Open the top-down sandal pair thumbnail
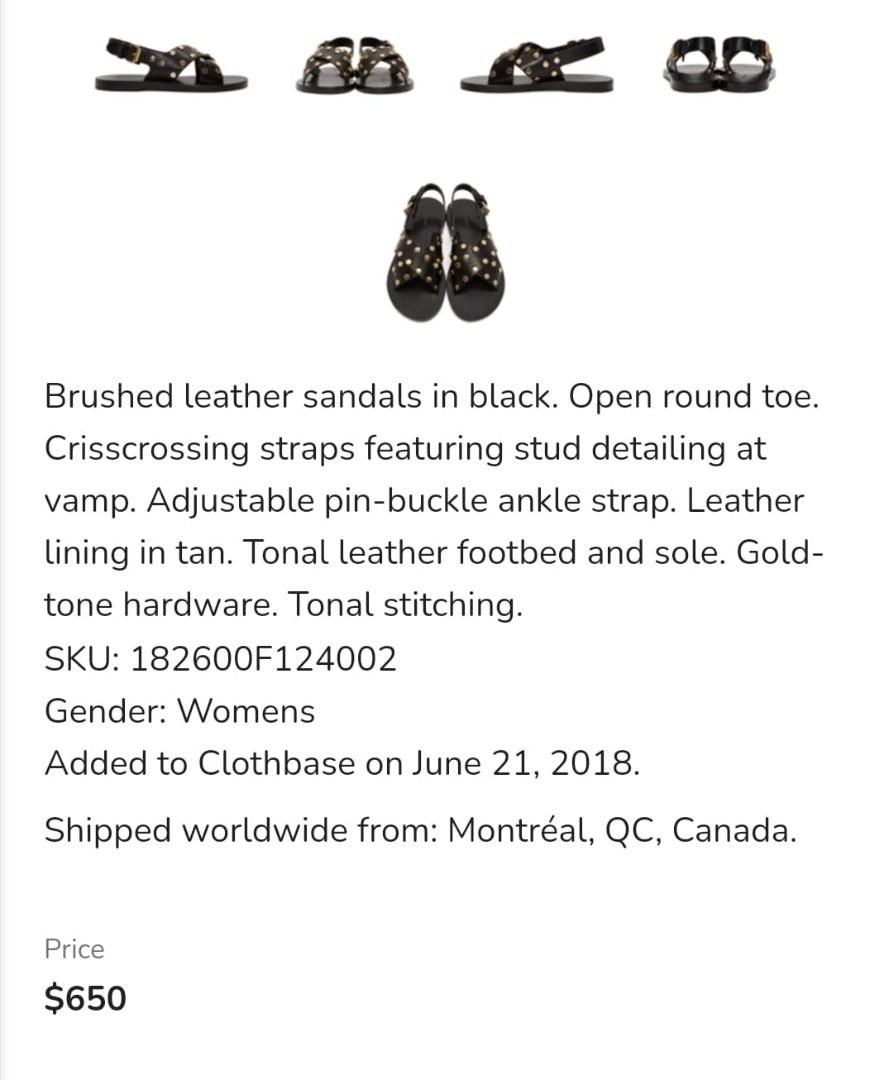The height and width of the screenshot is (1080, 892). click(x=445, y=252)
